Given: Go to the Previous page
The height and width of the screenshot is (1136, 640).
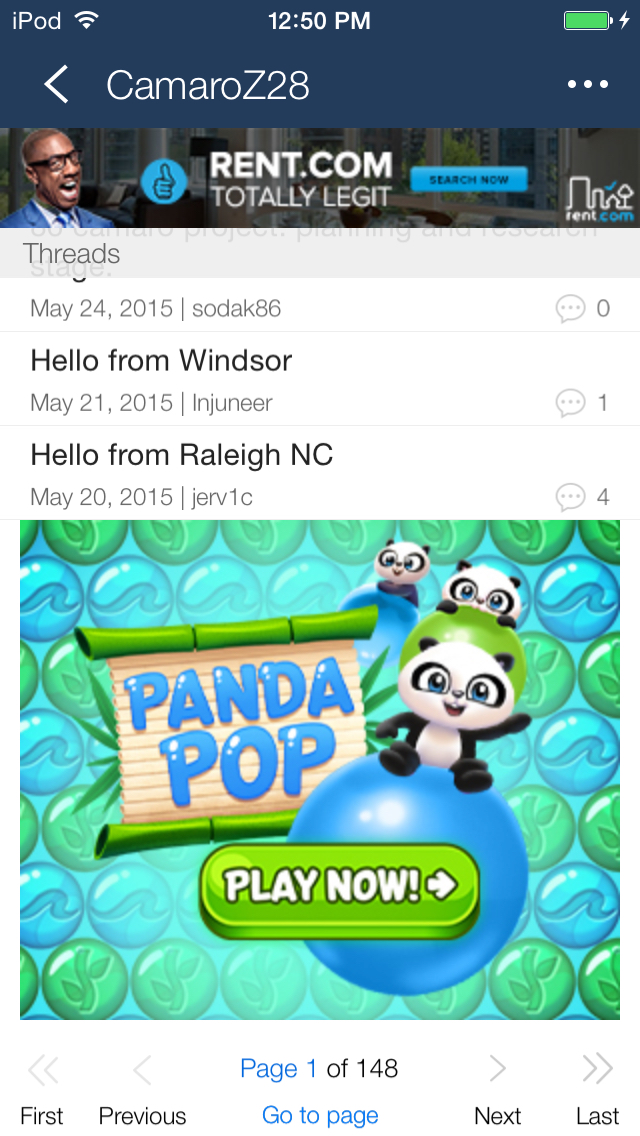Looking at the screenshot, I should (x=142, y=1090).
